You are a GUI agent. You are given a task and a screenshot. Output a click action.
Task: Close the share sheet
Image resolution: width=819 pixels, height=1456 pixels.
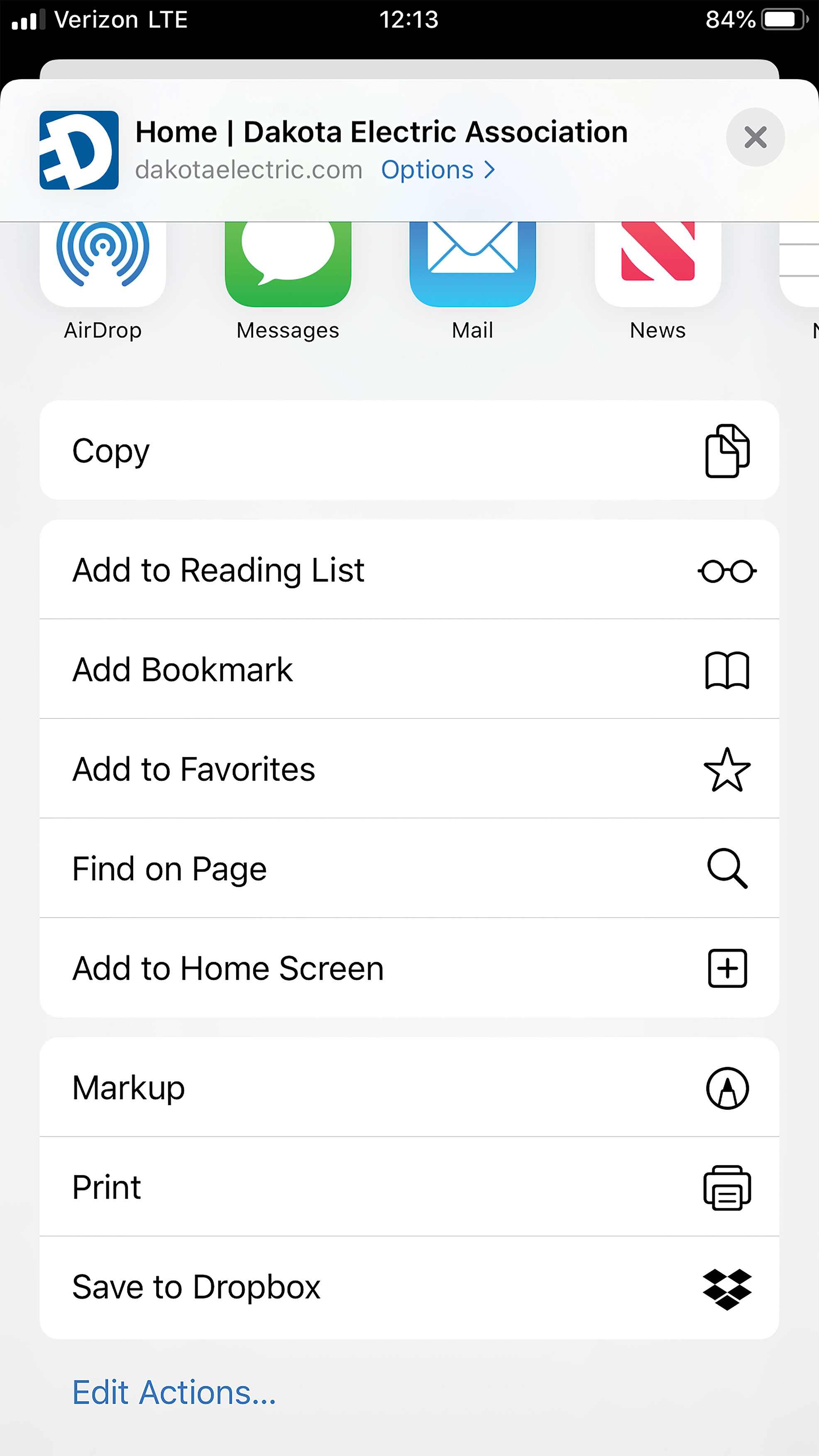(x=755, y=137)
